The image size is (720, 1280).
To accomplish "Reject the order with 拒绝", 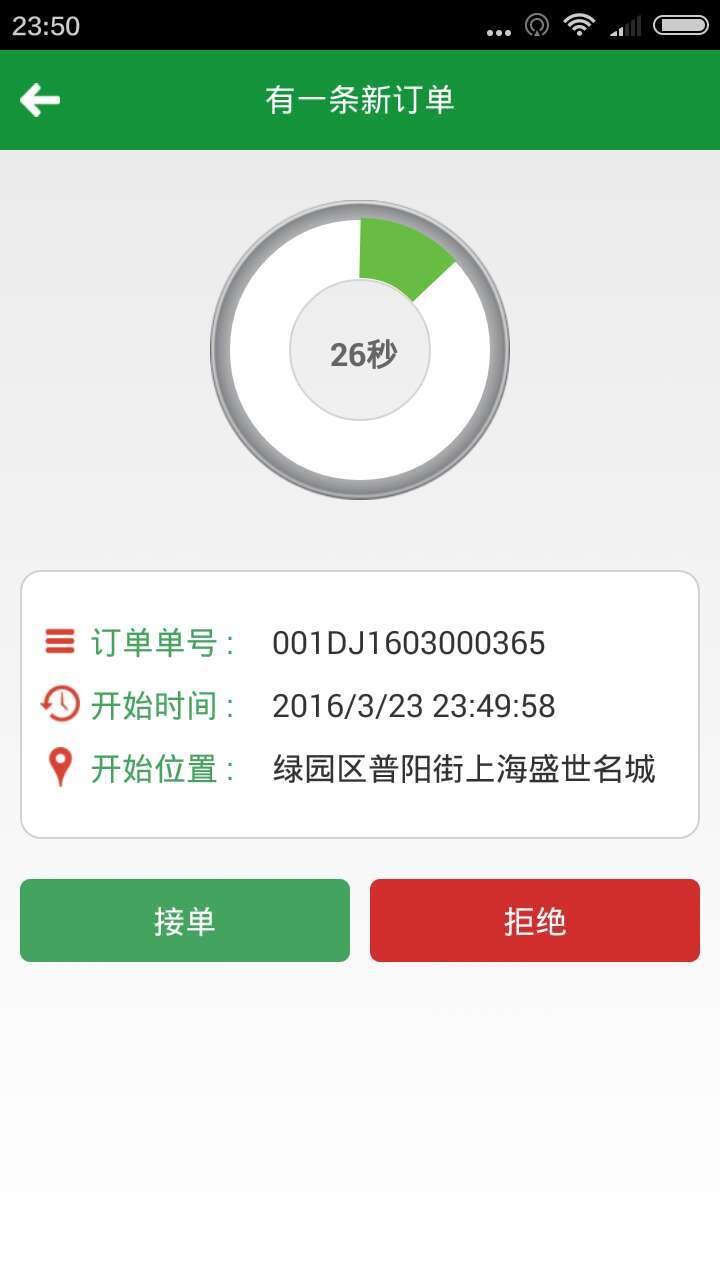I will tap(535, 920).
